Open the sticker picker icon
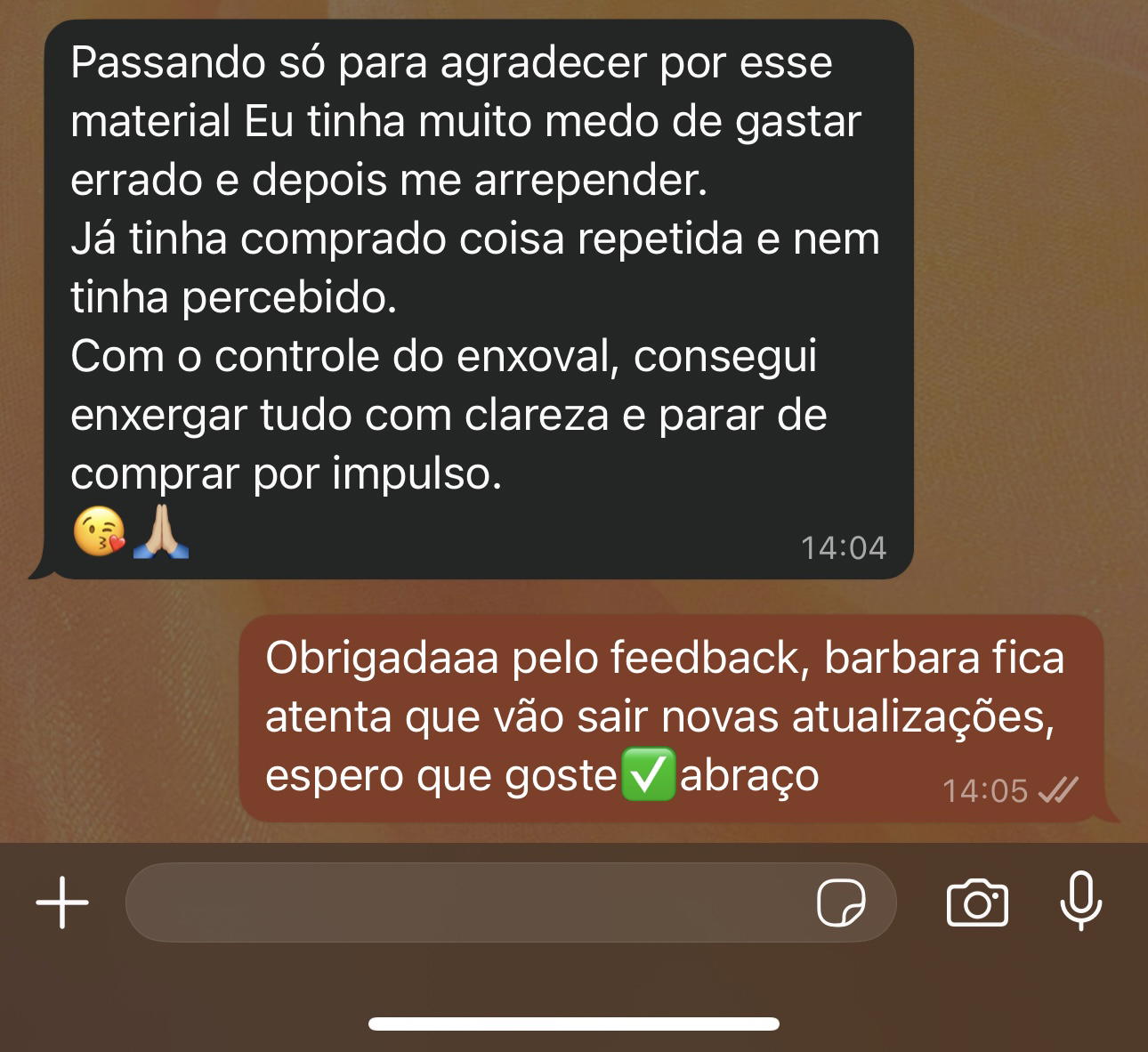 click(x=841, y=902)
